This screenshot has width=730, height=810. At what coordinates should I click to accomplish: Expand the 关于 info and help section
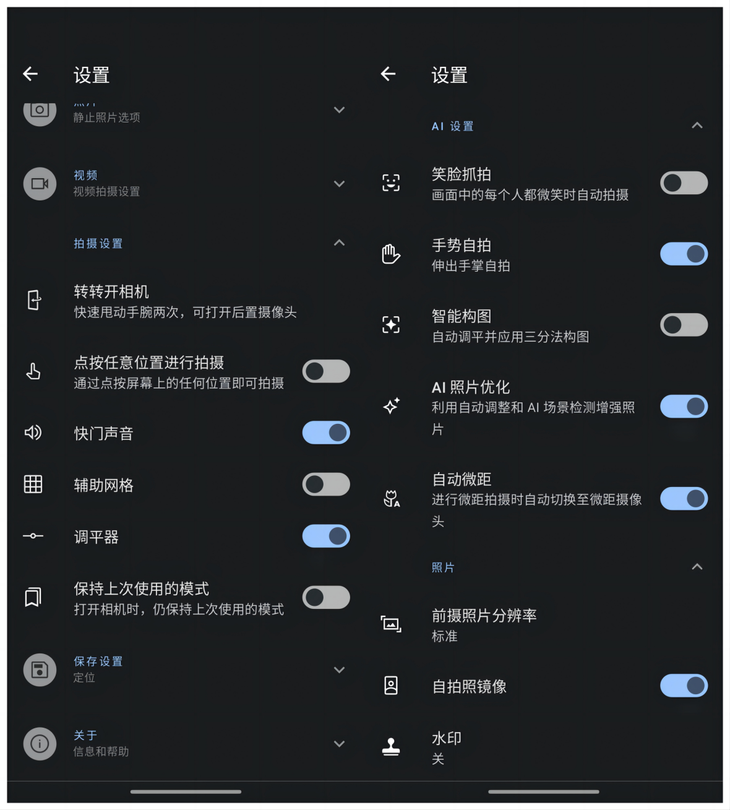click(x=338, y=743)
